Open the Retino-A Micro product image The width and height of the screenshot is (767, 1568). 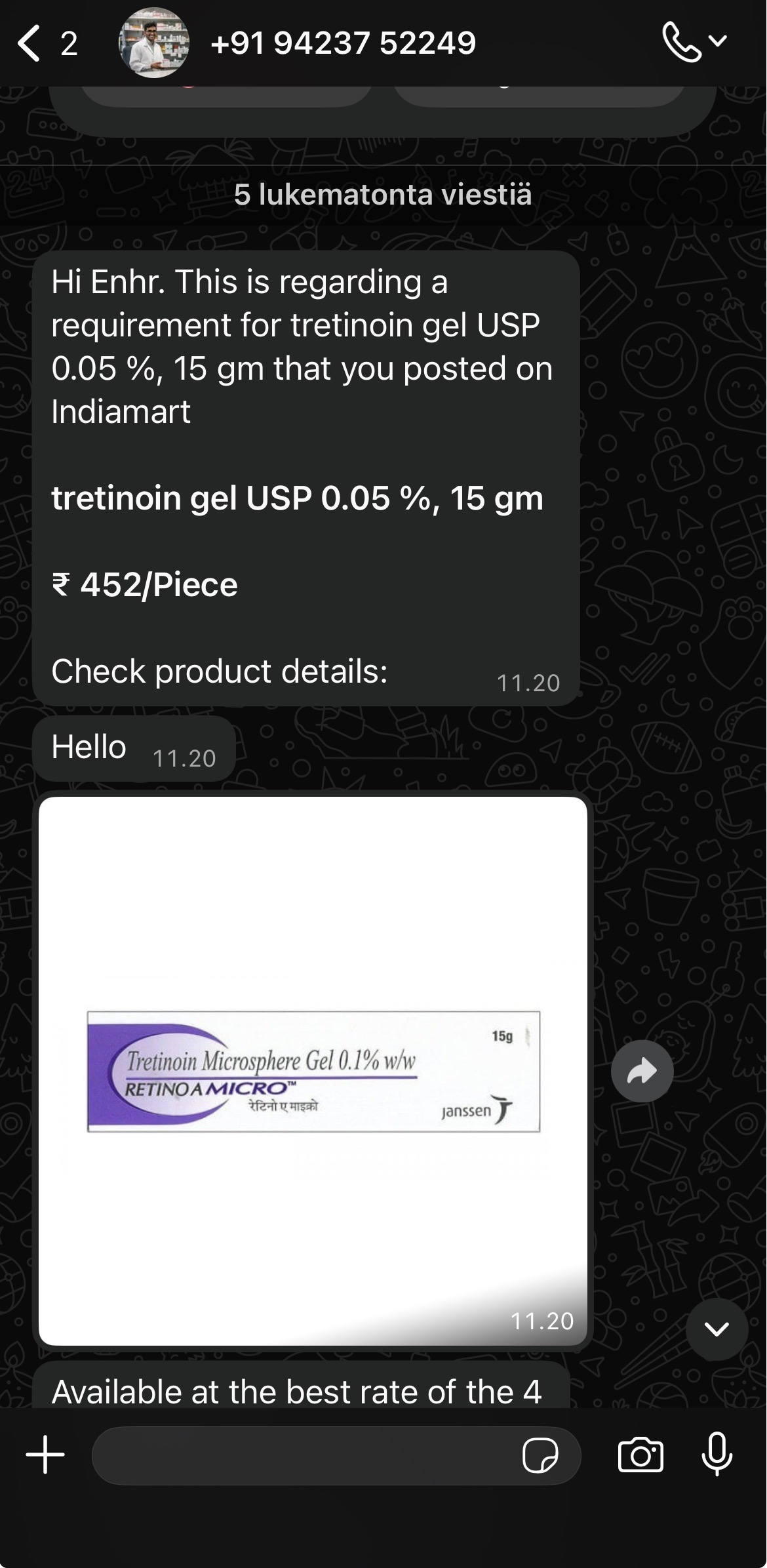(x=313, y=1071)
